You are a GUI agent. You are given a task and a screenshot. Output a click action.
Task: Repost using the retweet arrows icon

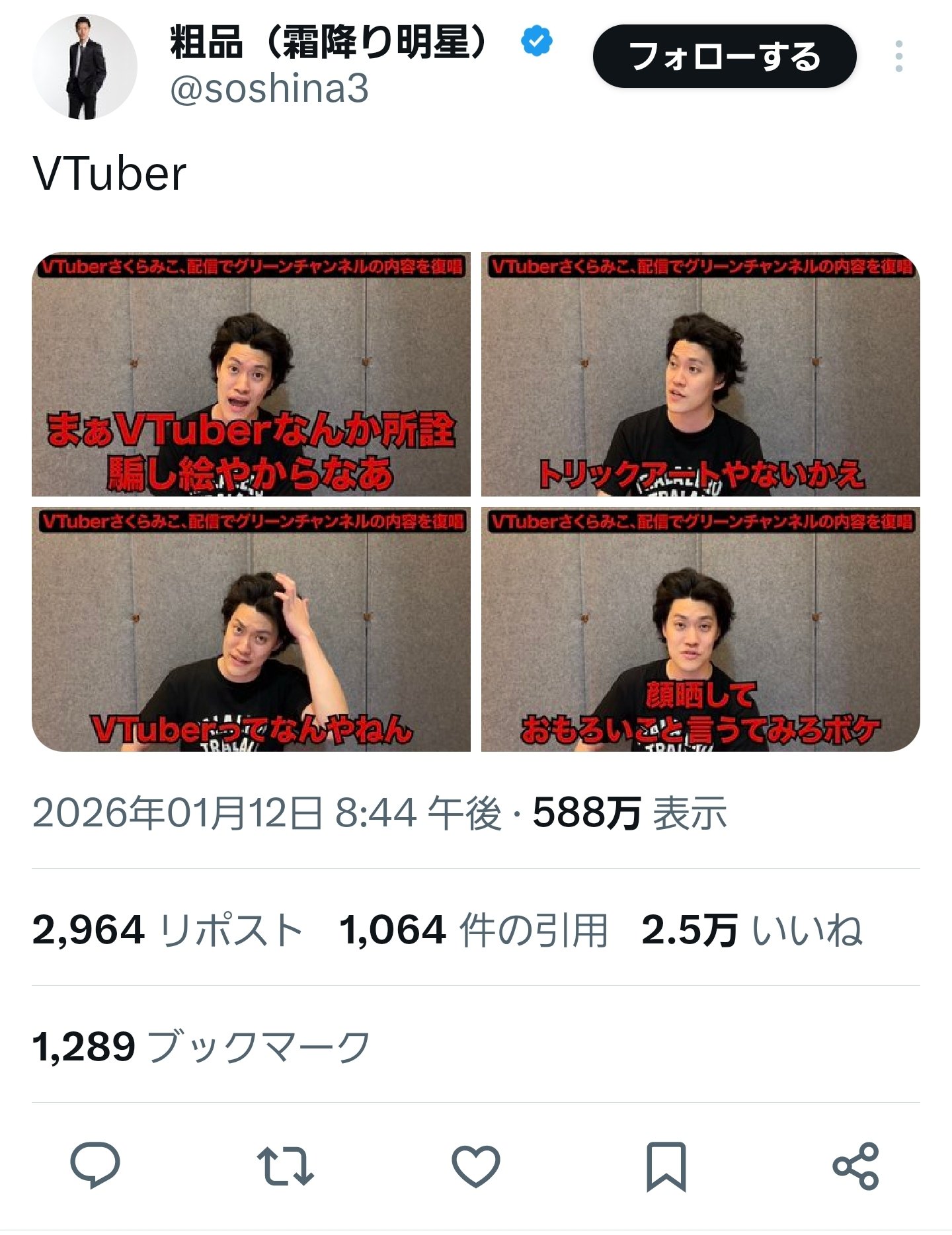(285, 1166)
